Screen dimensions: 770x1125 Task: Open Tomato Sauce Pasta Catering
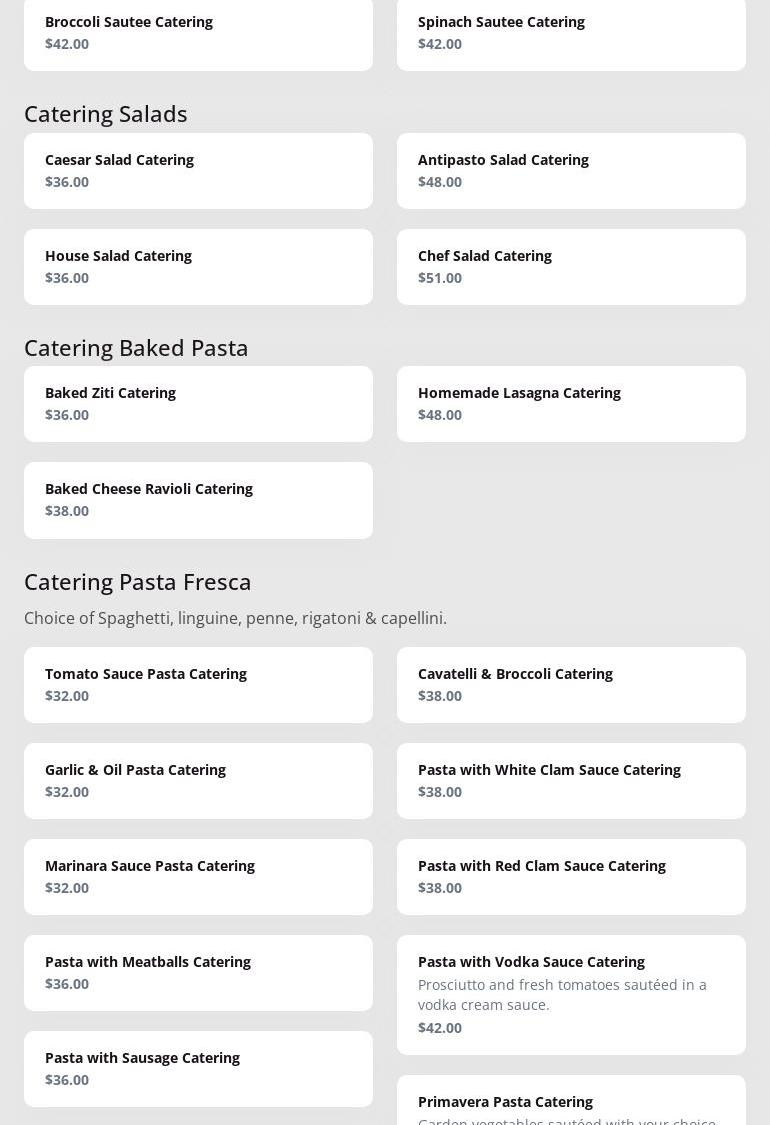[198, 685]
